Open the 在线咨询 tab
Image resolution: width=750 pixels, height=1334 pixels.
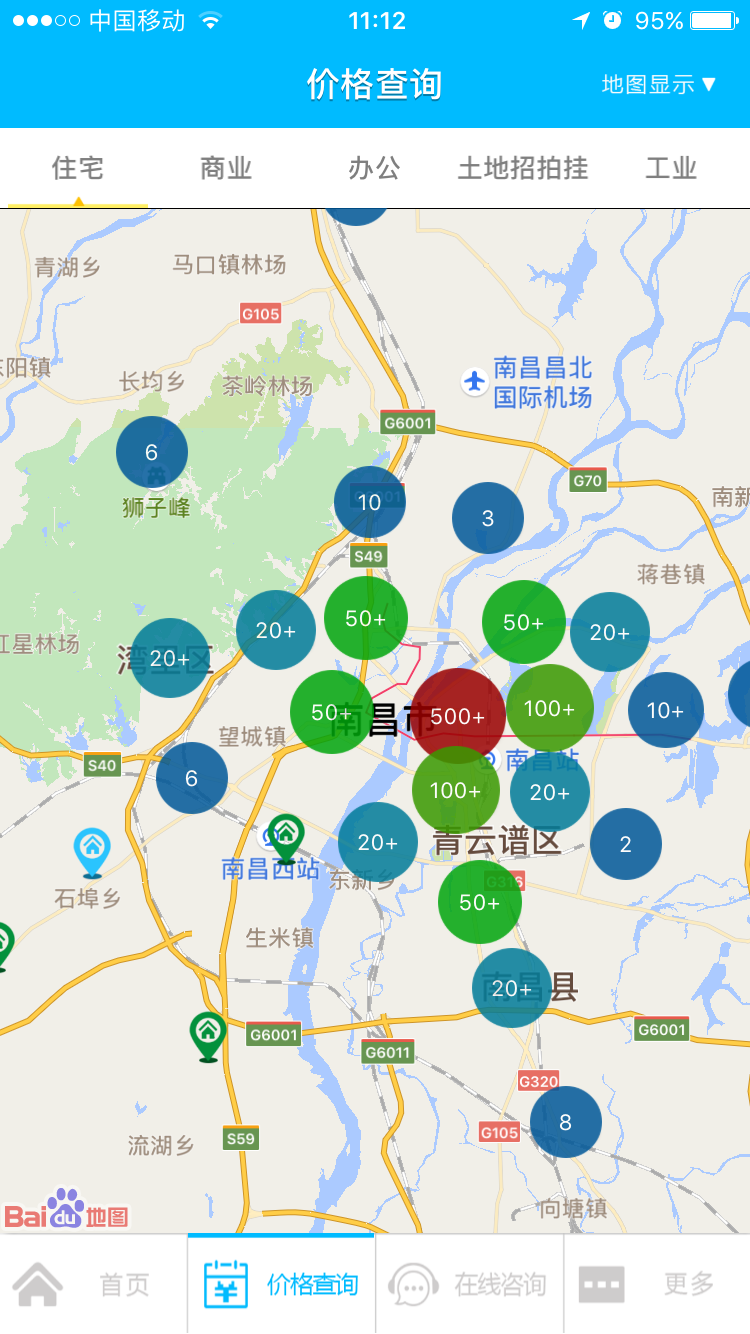click(469, 1284)
